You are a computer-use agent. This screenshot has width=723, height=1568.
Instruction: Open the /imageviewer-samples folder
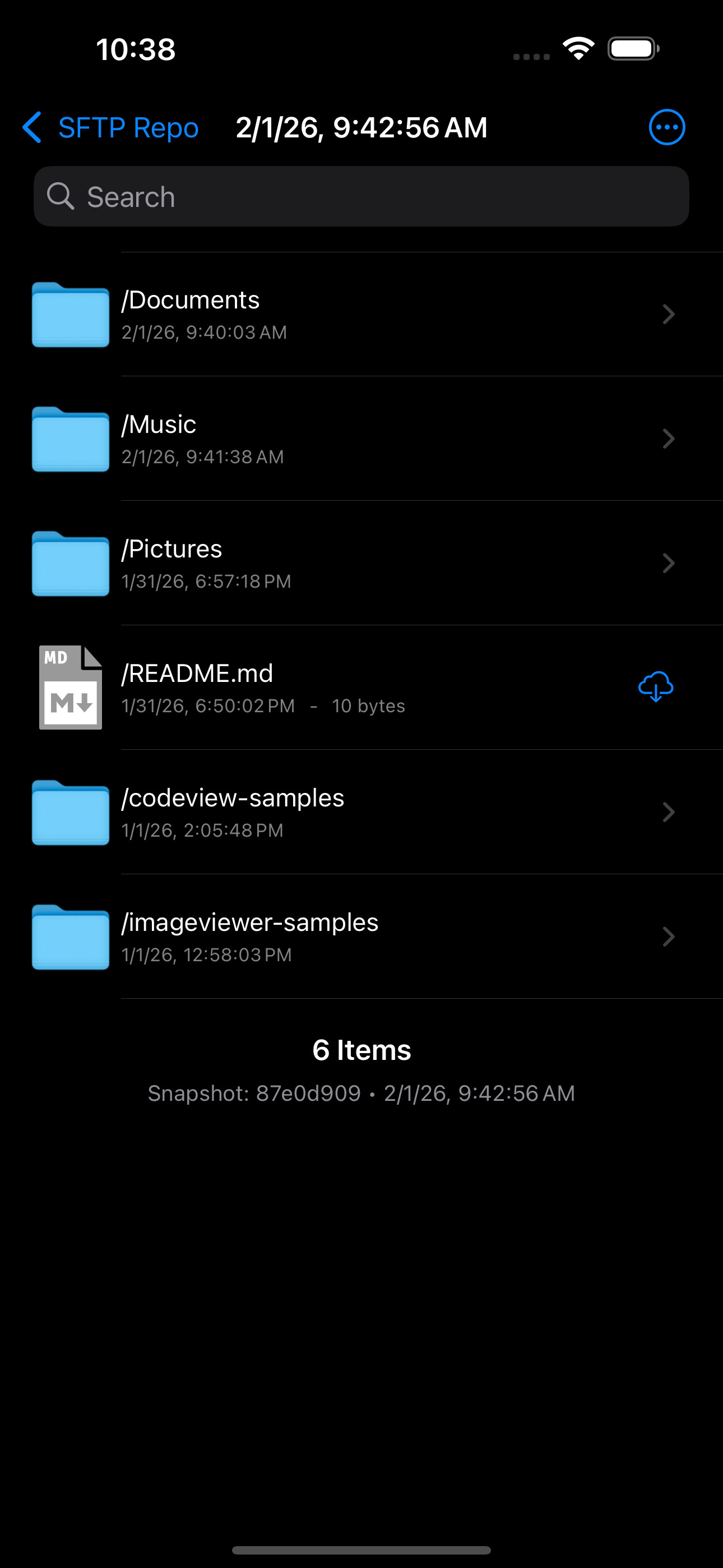point(361,937)
